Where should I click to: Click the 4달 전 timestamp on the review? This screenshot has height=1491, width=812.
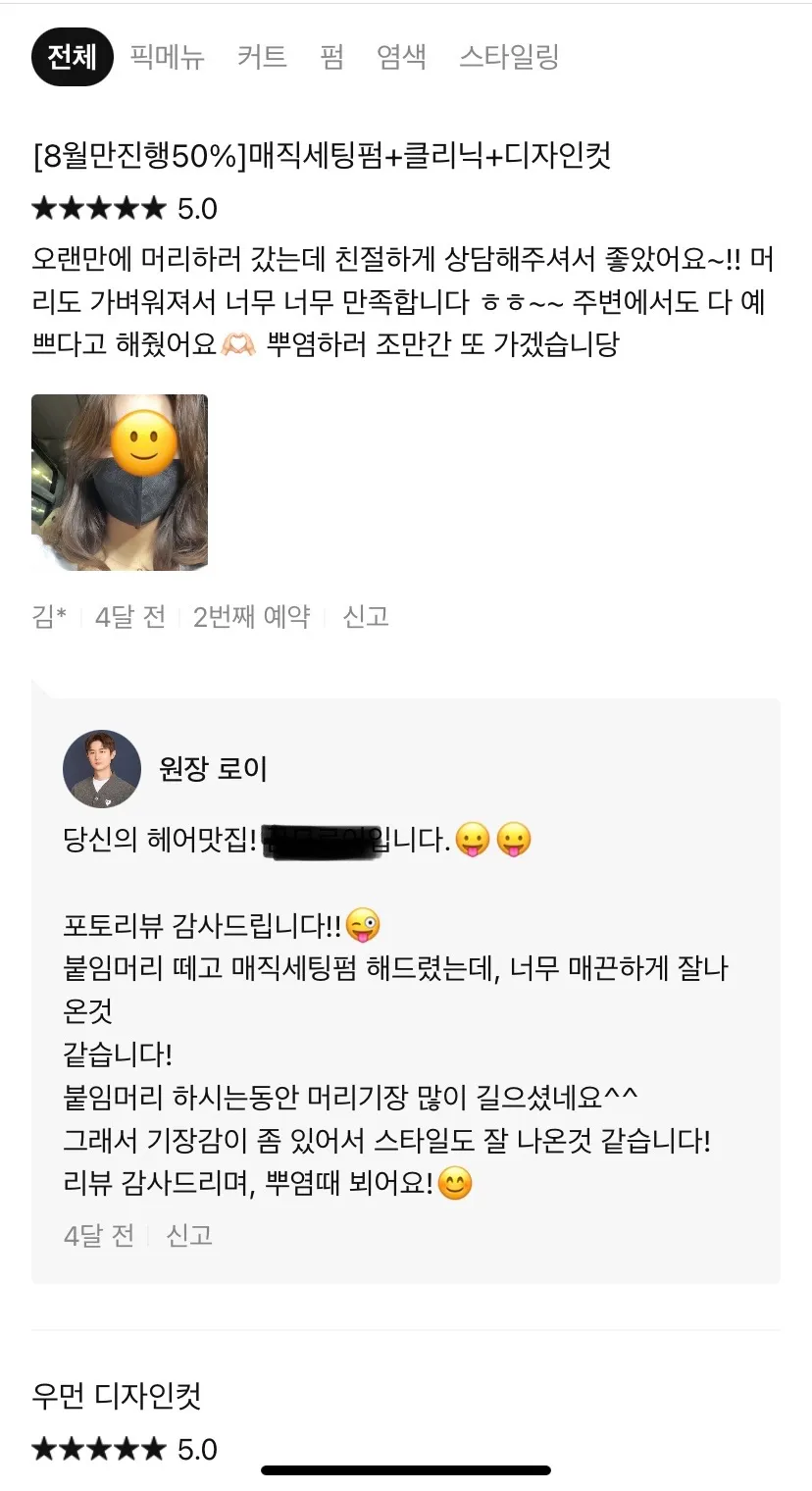pos(130,616)
